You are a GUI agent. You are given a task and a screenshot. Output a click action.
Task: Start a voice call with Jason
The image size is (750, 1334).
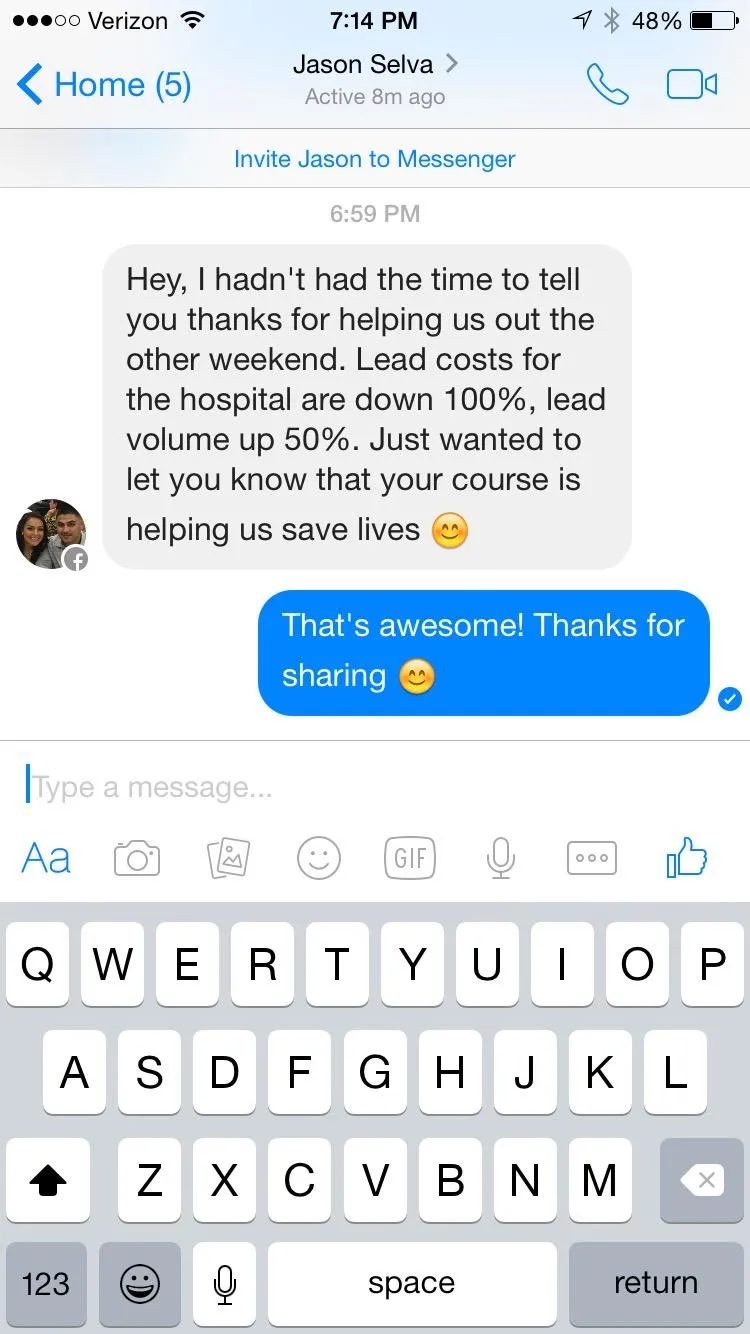point(607,85)
